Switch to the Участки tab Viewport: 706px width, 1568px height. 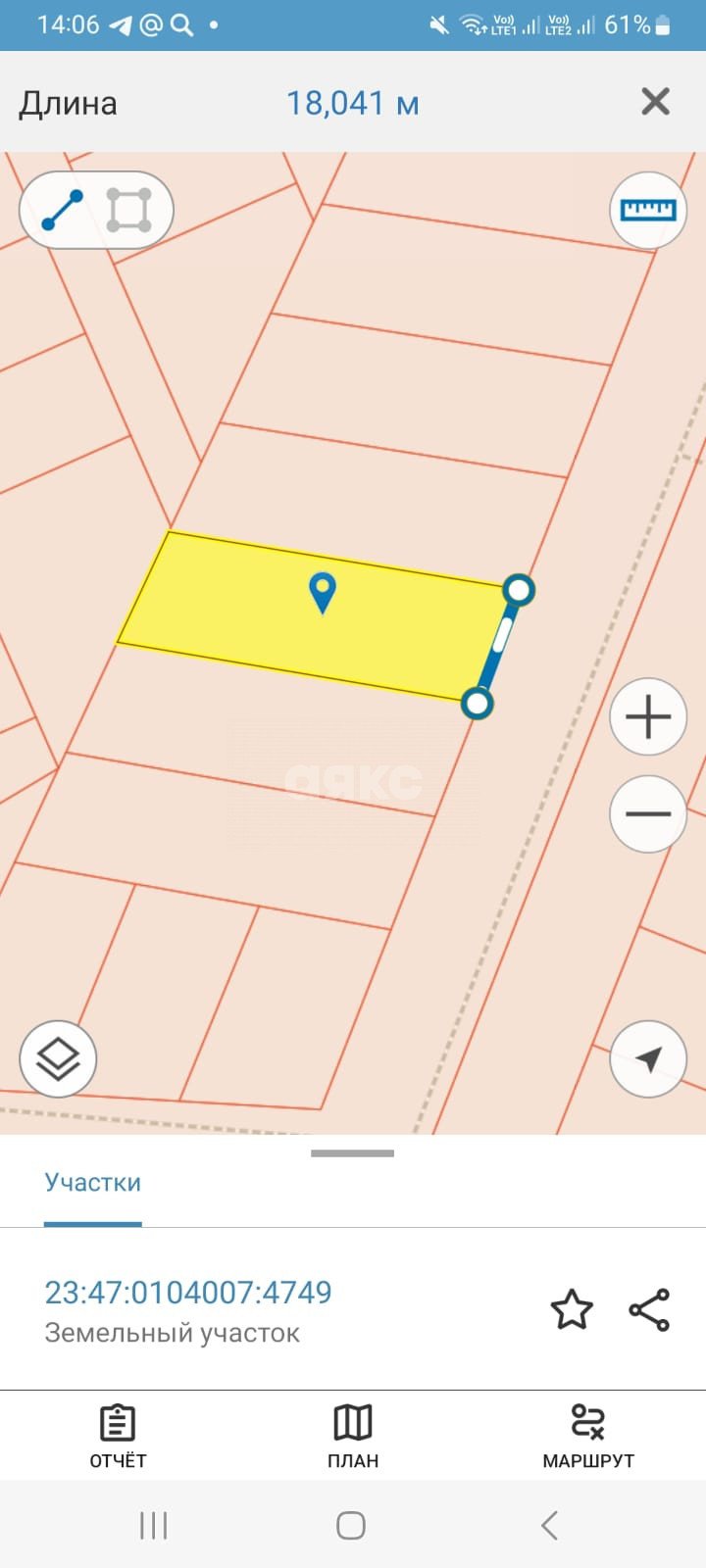92,1183
